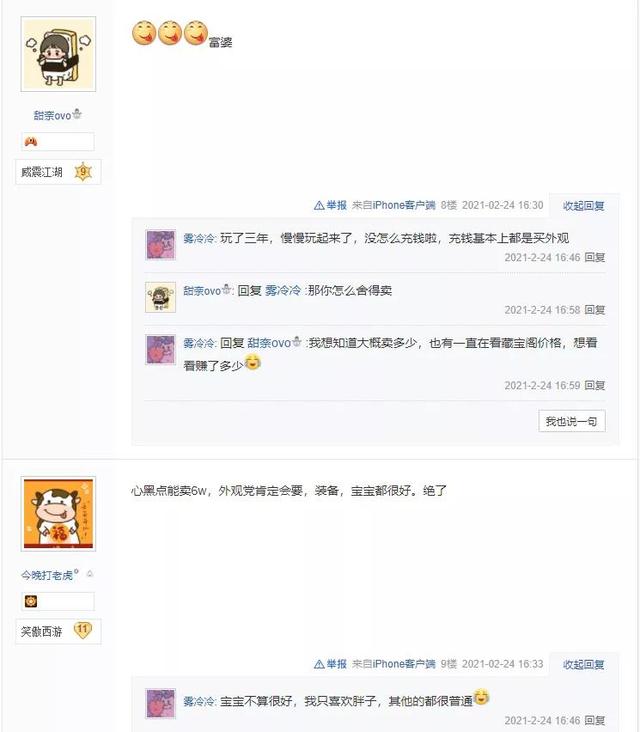
Task: Reply to the comment posted at 16:58
Action: pos(595,310)
